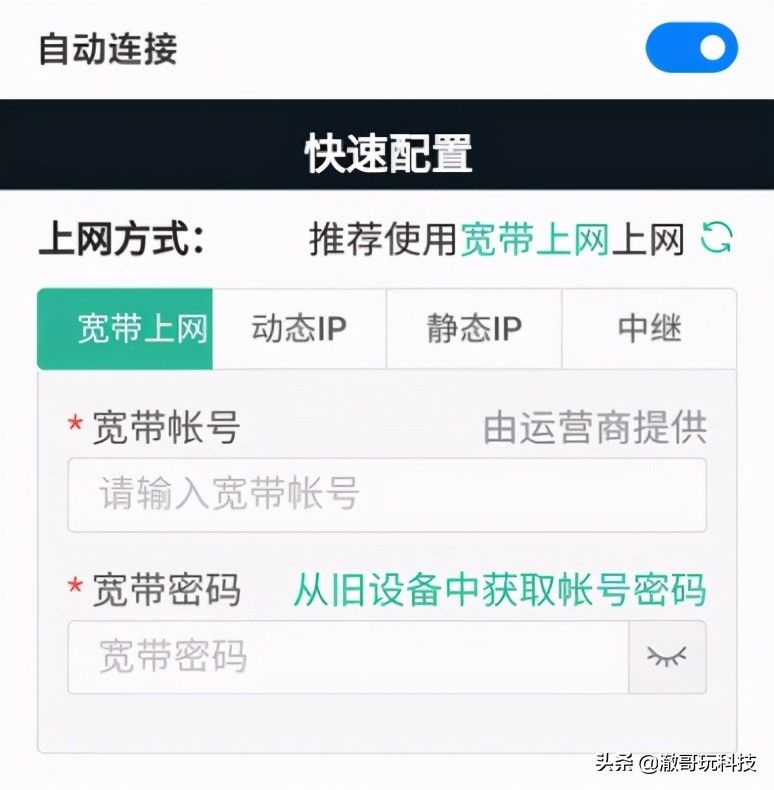The image size is (774, 790).
Task: Show password with the eye icon
Action: click(x=667, y=657)
